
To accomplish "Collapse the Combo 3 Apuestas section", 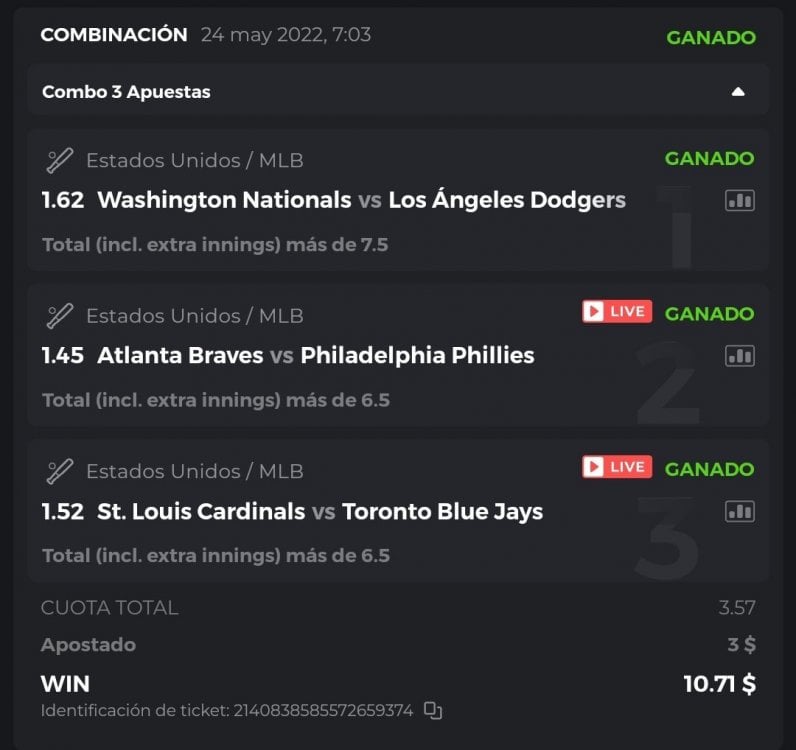I will [738, 92].
